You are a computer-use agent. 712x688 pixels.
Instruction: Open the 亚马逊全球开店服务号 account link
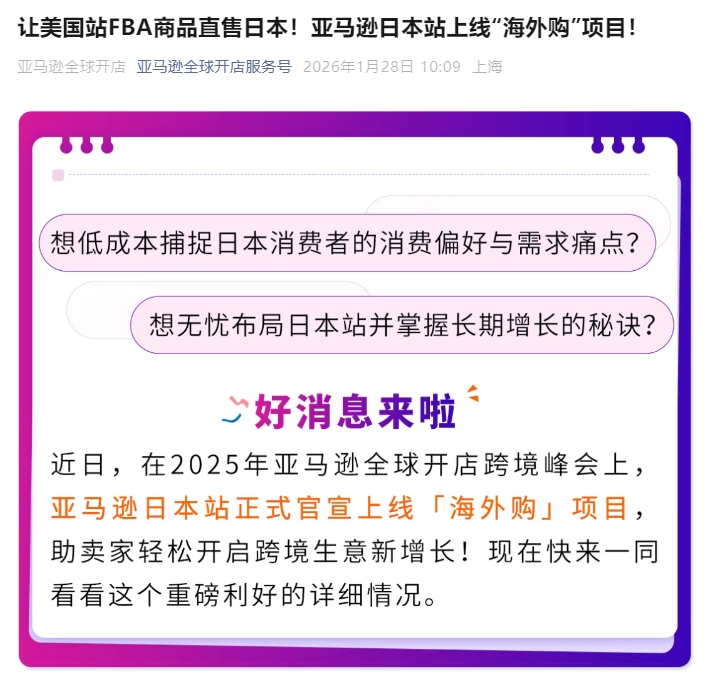coord(214,67)
